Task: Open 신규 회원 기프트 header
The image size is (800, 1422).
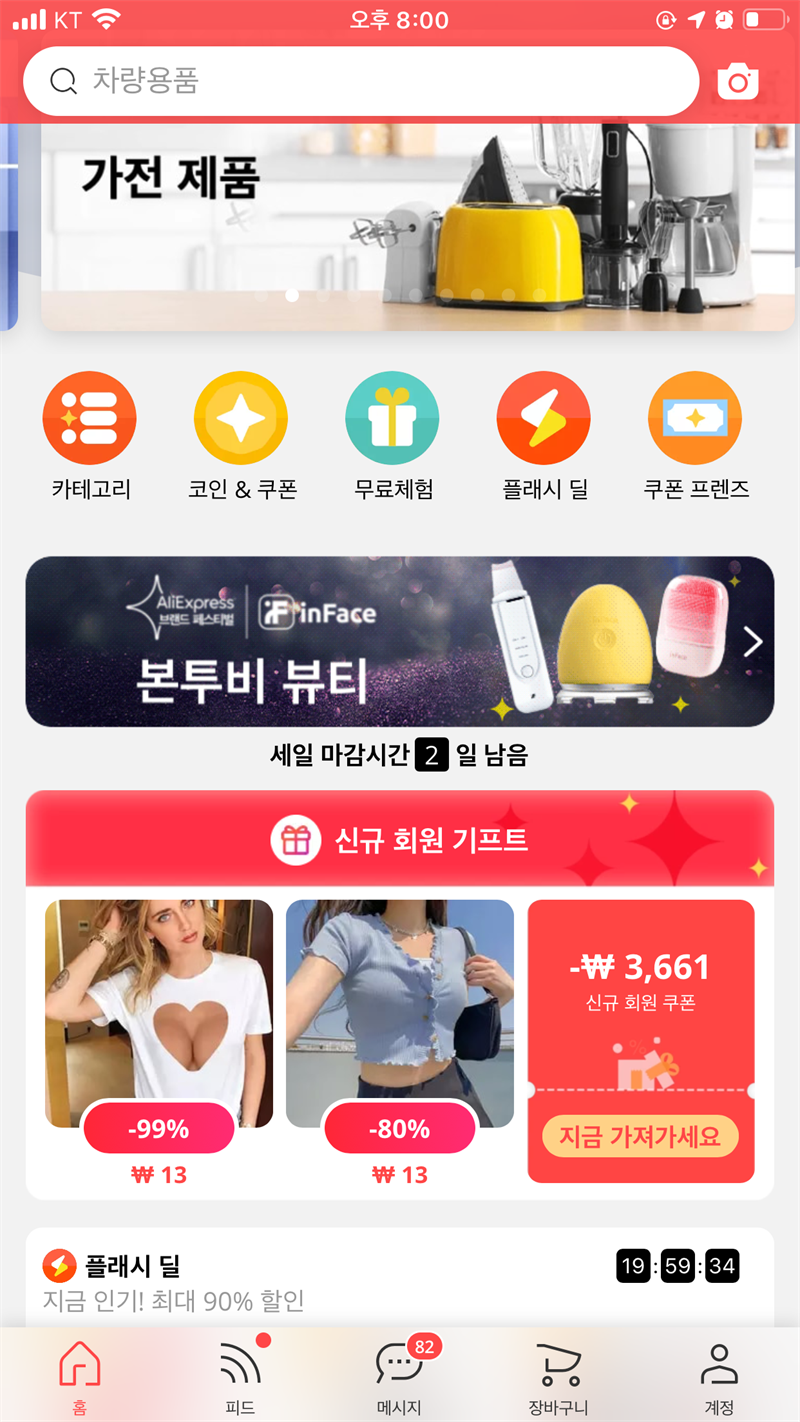Action: coord(399,838)
